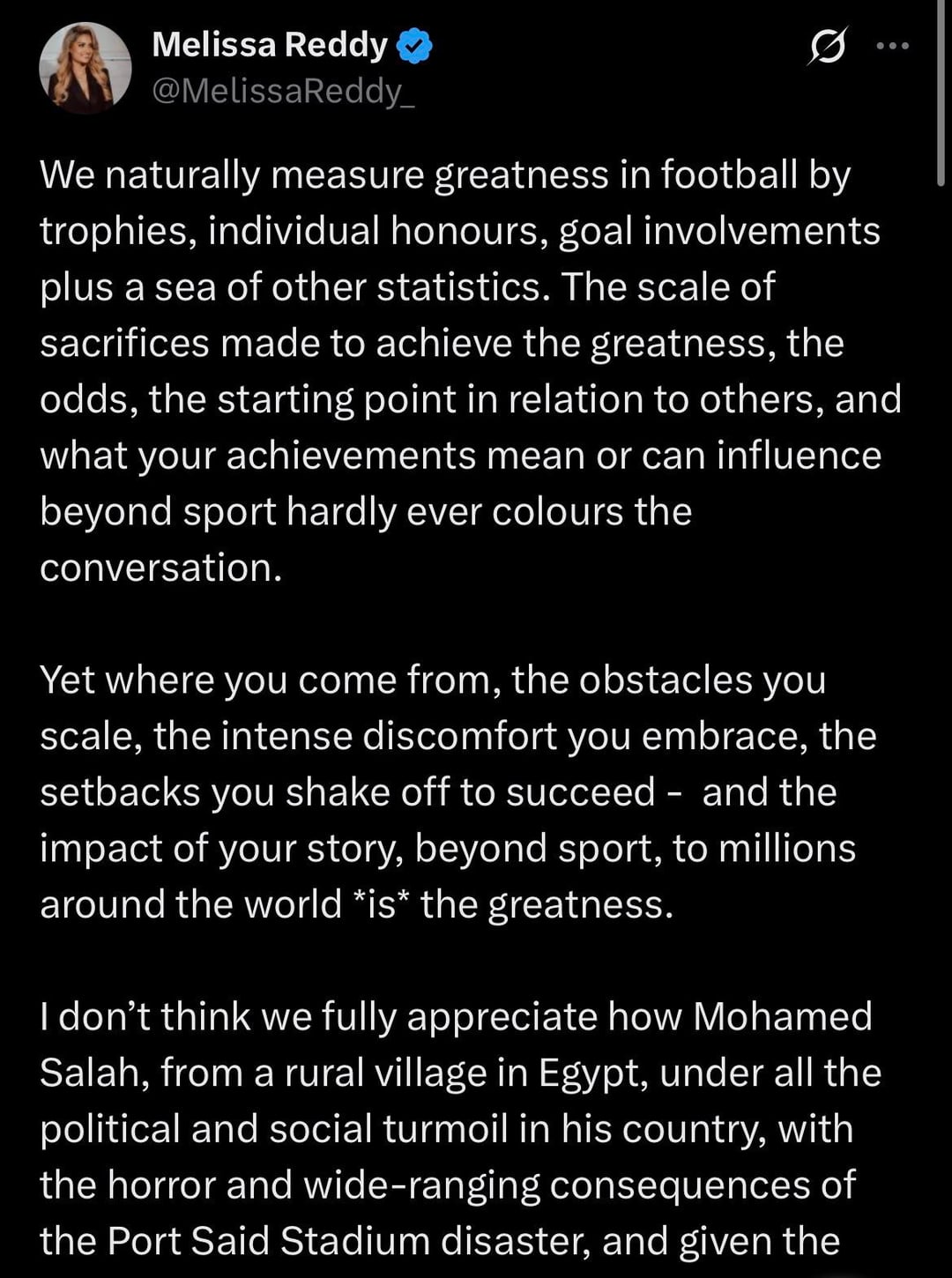Screen dimensions: 952x1278
Task: Open the post's three-dot overflow menu
Action: 892,47
